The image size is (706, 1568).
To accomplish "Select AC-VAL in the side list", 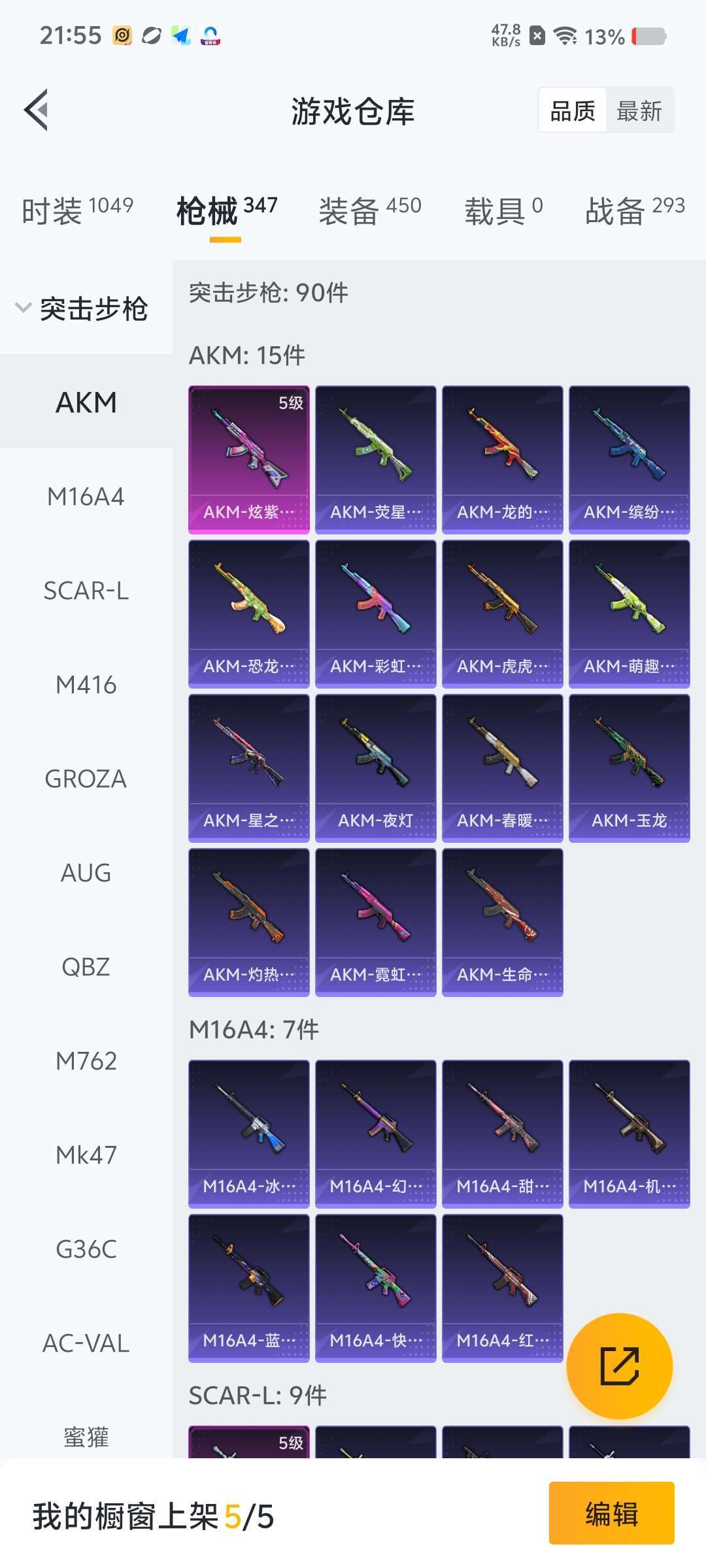I will click(x=86, y=1343).
